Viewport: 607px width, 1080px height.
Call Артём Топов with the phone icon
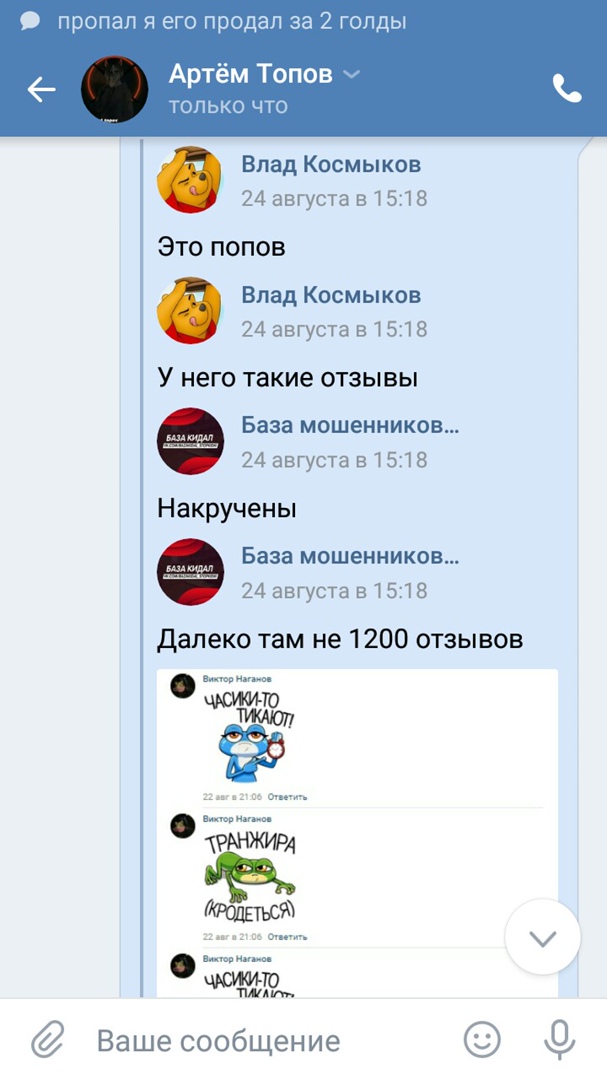[567, 90]
